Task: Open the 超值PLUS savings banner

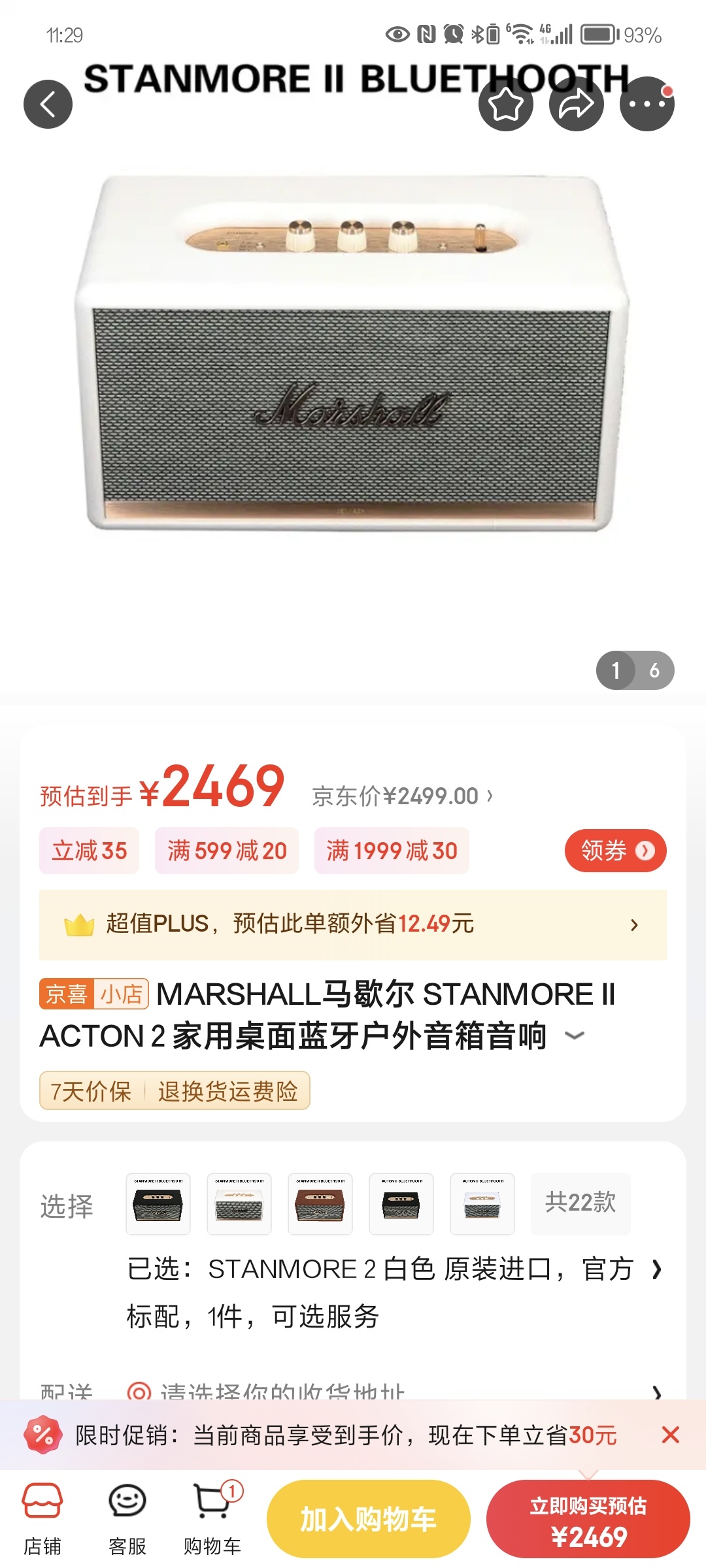Action: (353, 924)
